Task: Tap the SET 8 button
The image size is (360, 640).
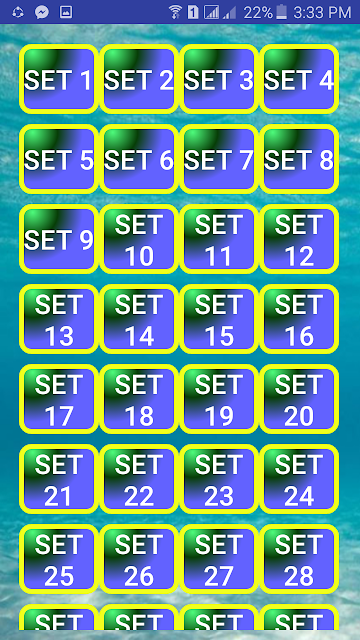Action: (299, 159)
